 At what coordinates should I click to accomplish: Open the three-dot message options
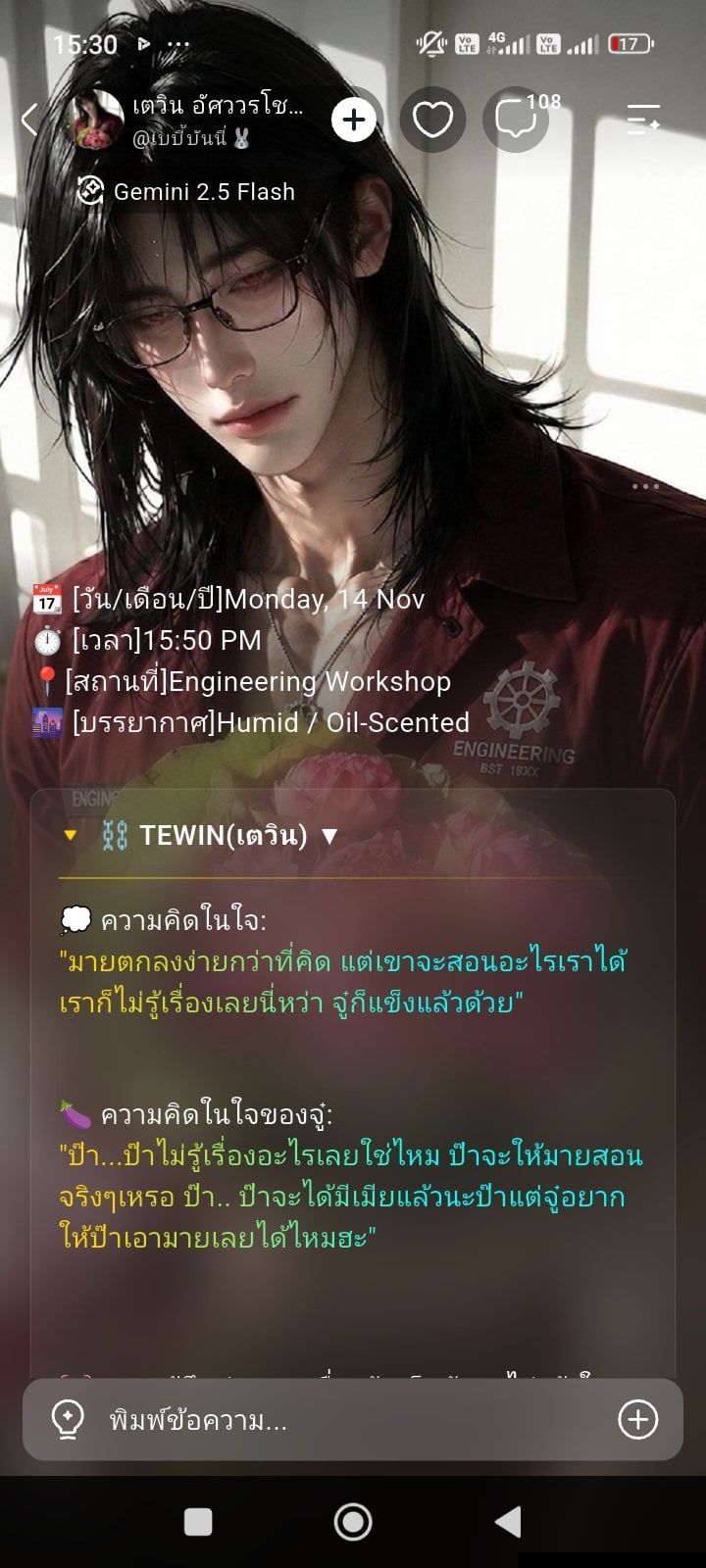646,486
